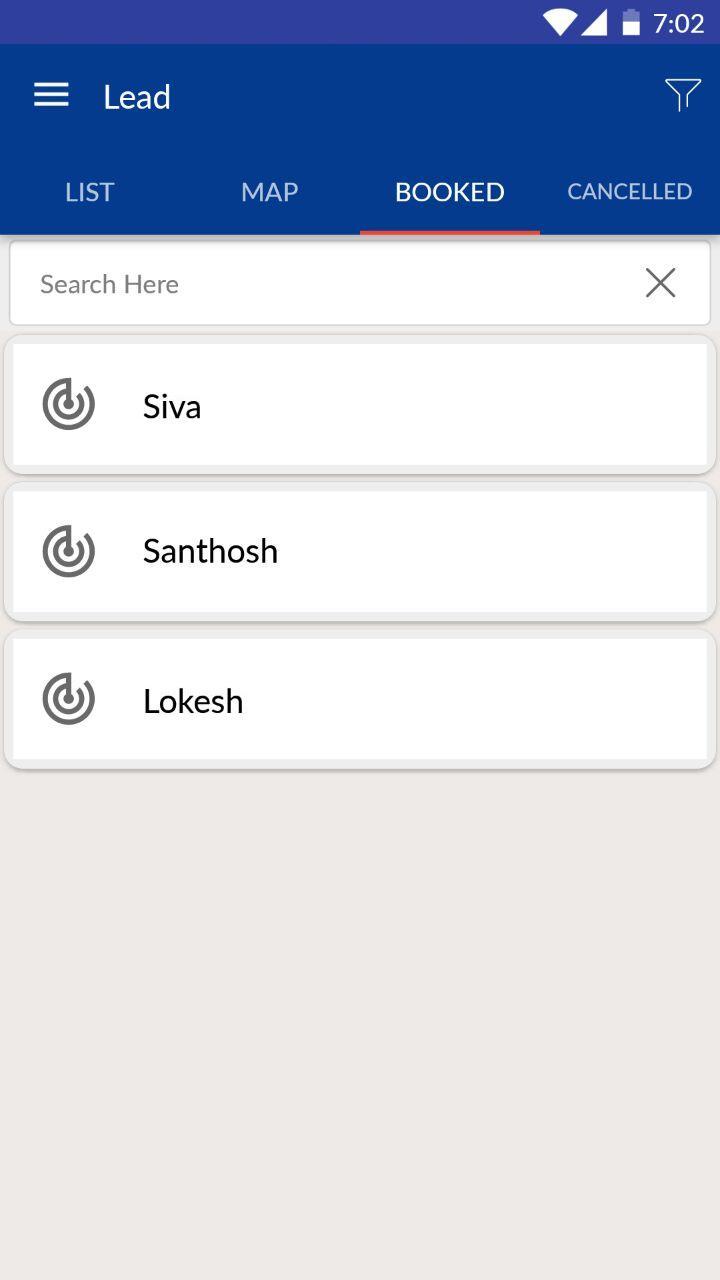720x1280 pixels.
Task: Open the navigation drawer menu
Action: 51,96
